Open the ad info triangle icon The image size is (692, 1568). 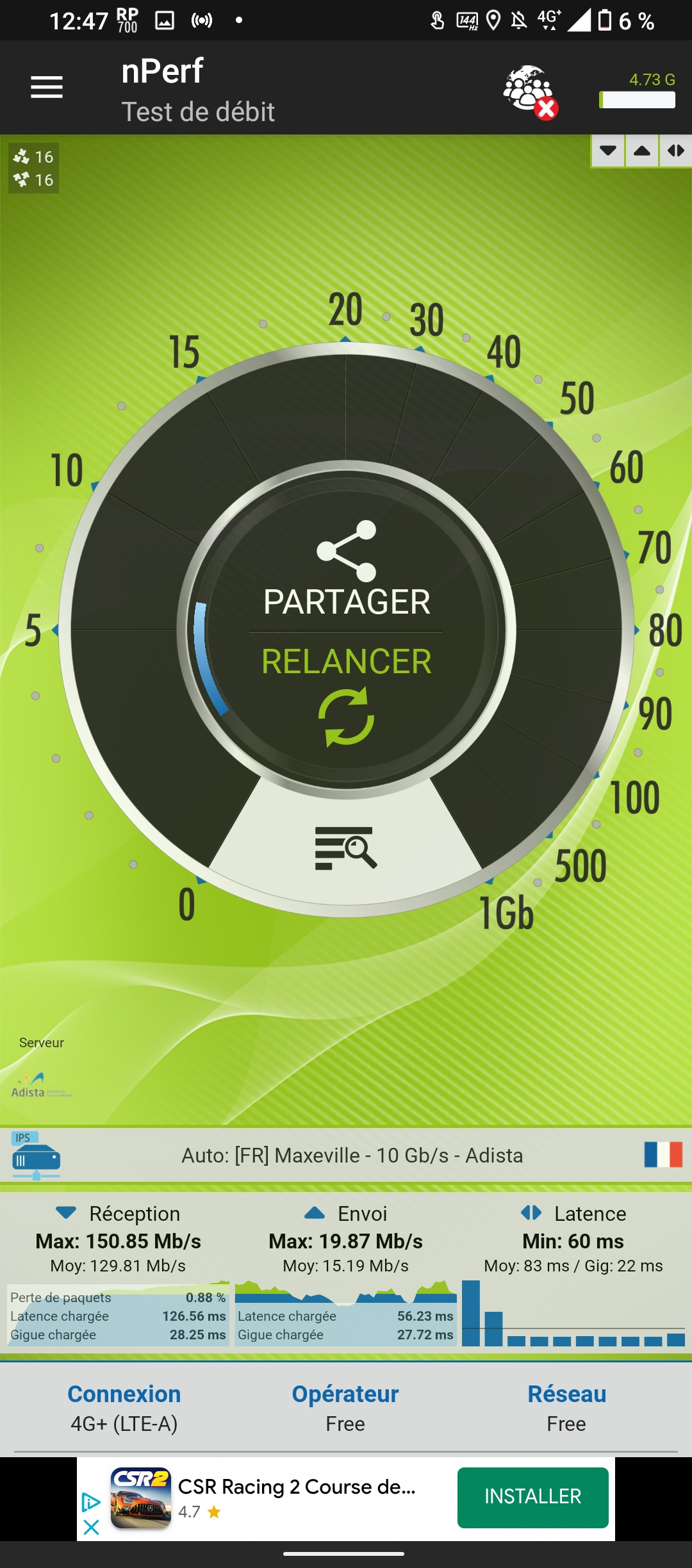(91, 1501)
